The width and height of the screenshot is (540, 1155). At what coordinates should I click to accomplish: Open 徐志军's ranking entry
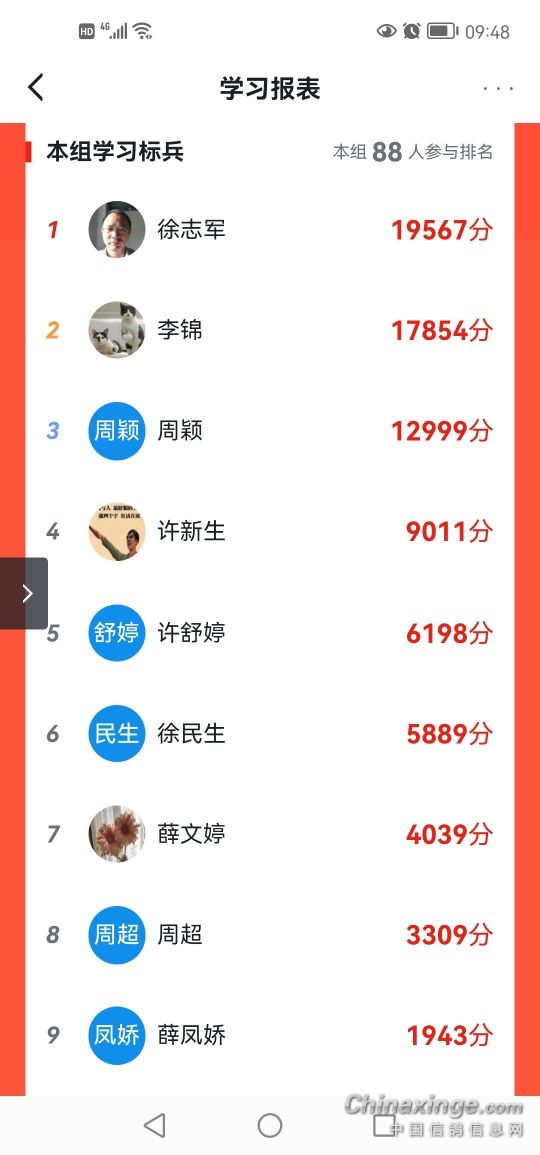pos(270,230)
